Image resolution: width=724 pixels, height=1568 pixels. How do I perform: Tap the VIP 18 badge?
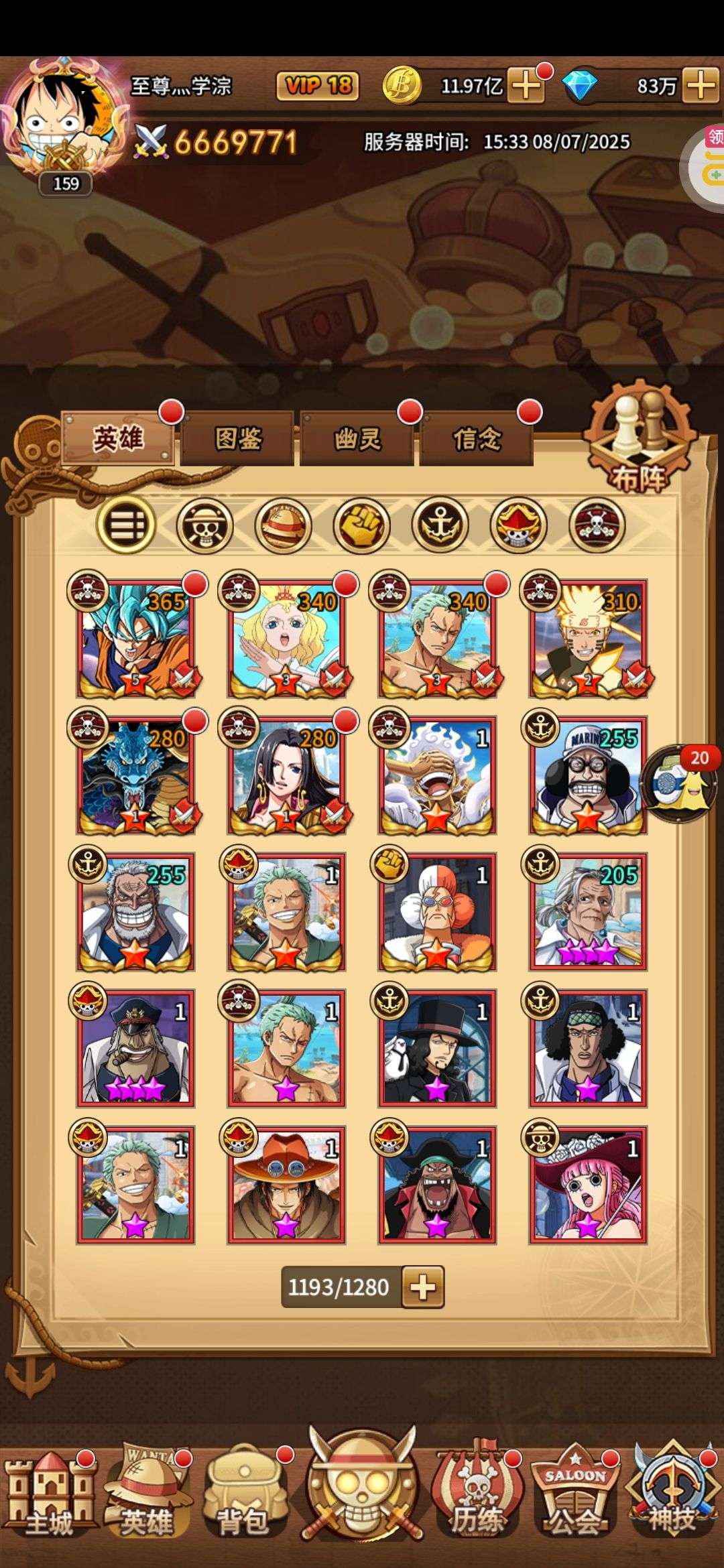pyautogui.click(x=318, y=86)
